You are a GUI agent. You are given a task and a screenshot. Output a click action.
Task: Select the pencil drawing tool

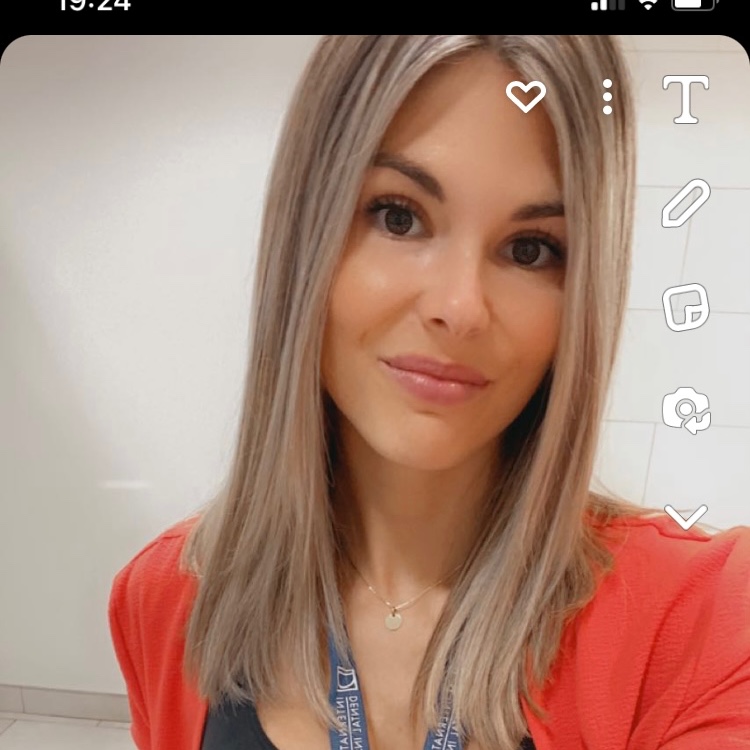(686, 204)
